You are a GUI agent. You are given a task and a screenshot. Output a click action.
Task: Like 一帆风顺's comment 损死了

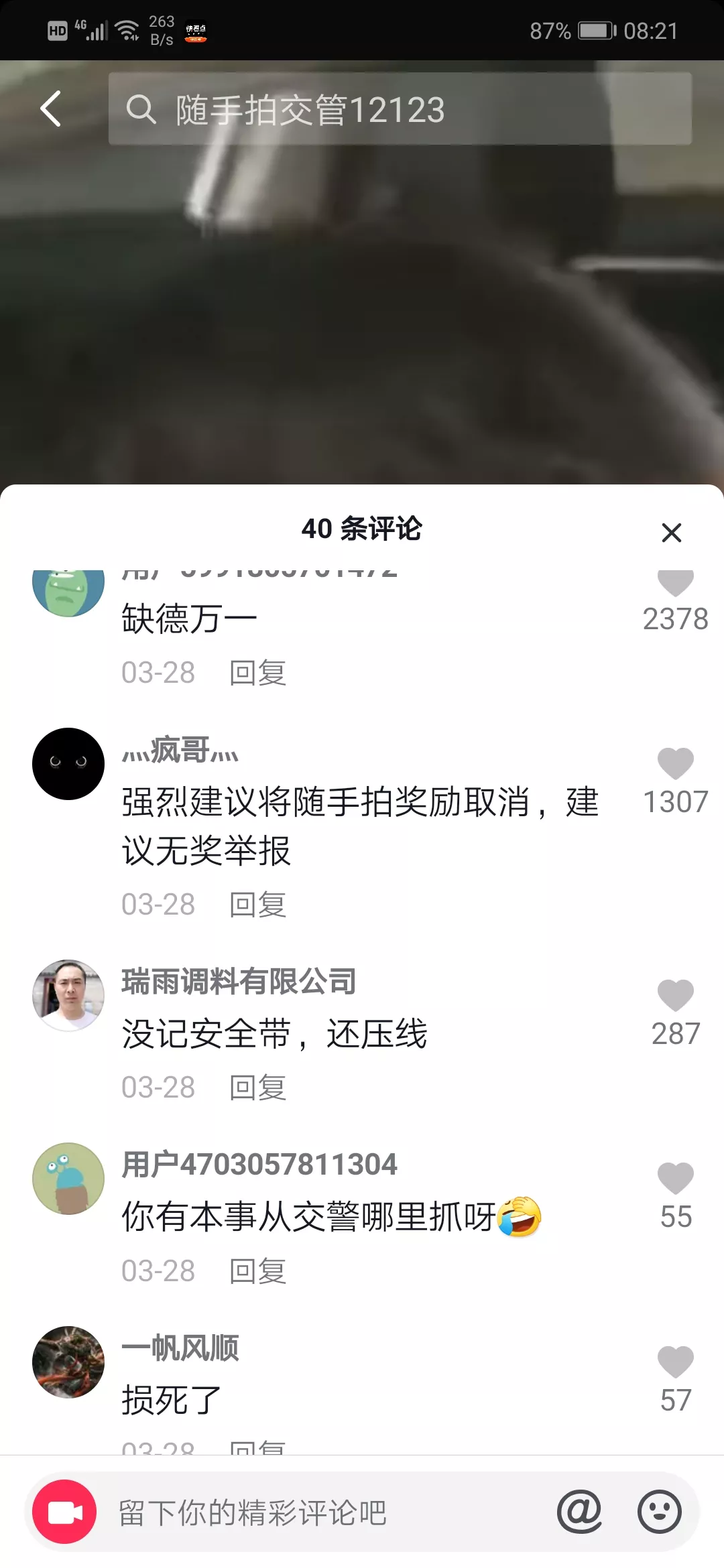(x=675, y=1362)
